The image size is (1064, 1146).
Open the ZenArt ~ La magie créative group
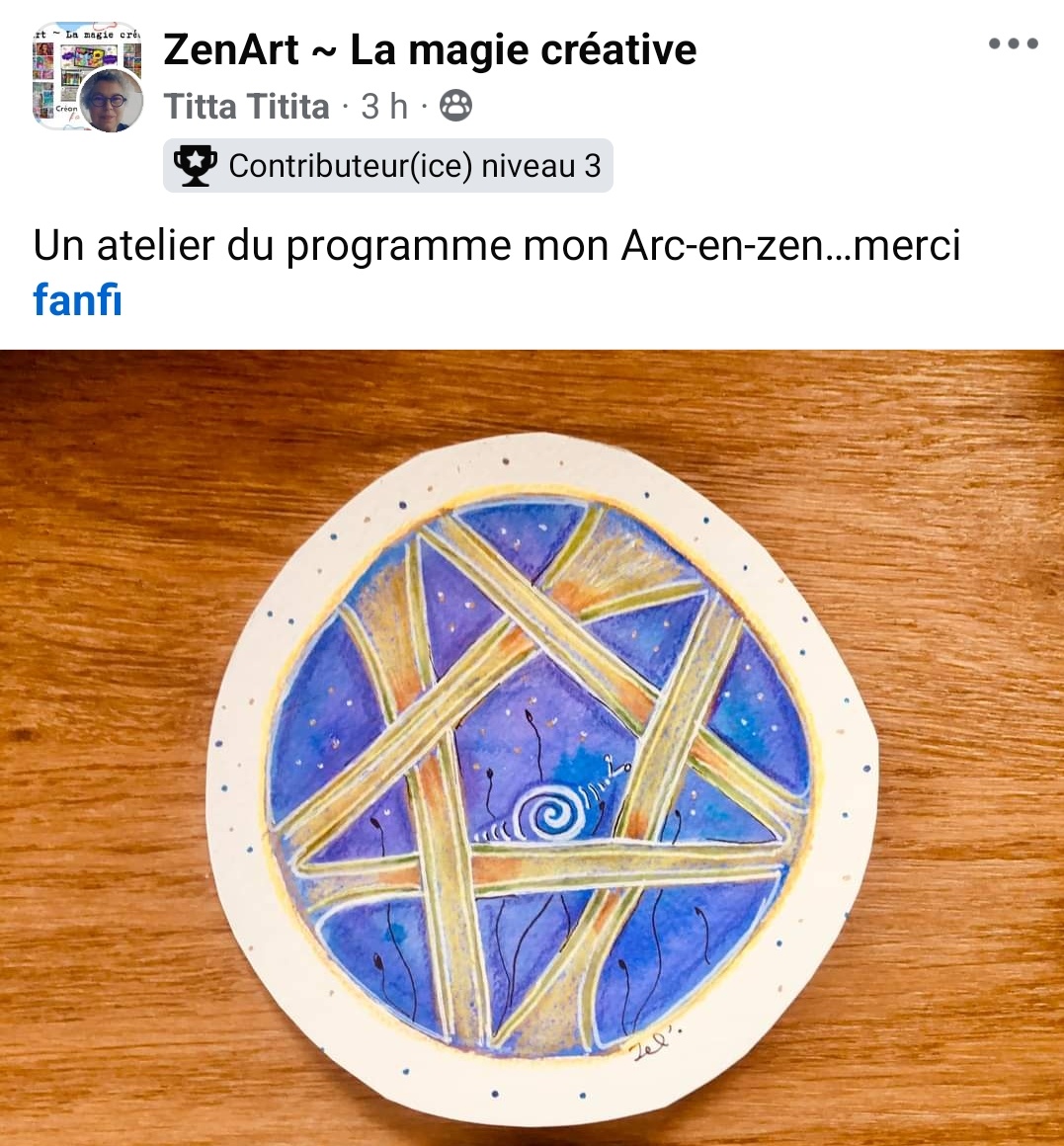pos(430,49)
